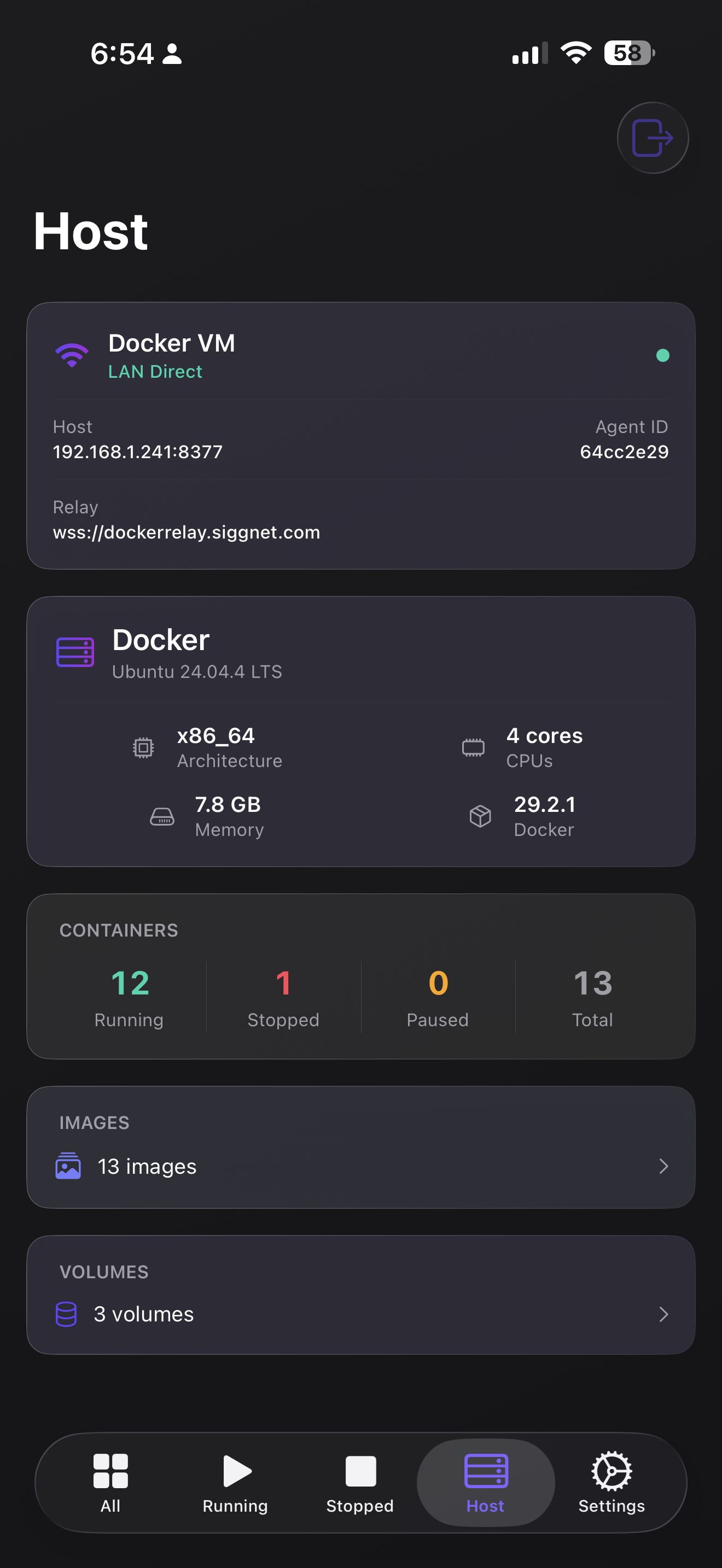Tap the volumes database icon
Viewport: 722px width, 1568px height.
click(66, 1314)
